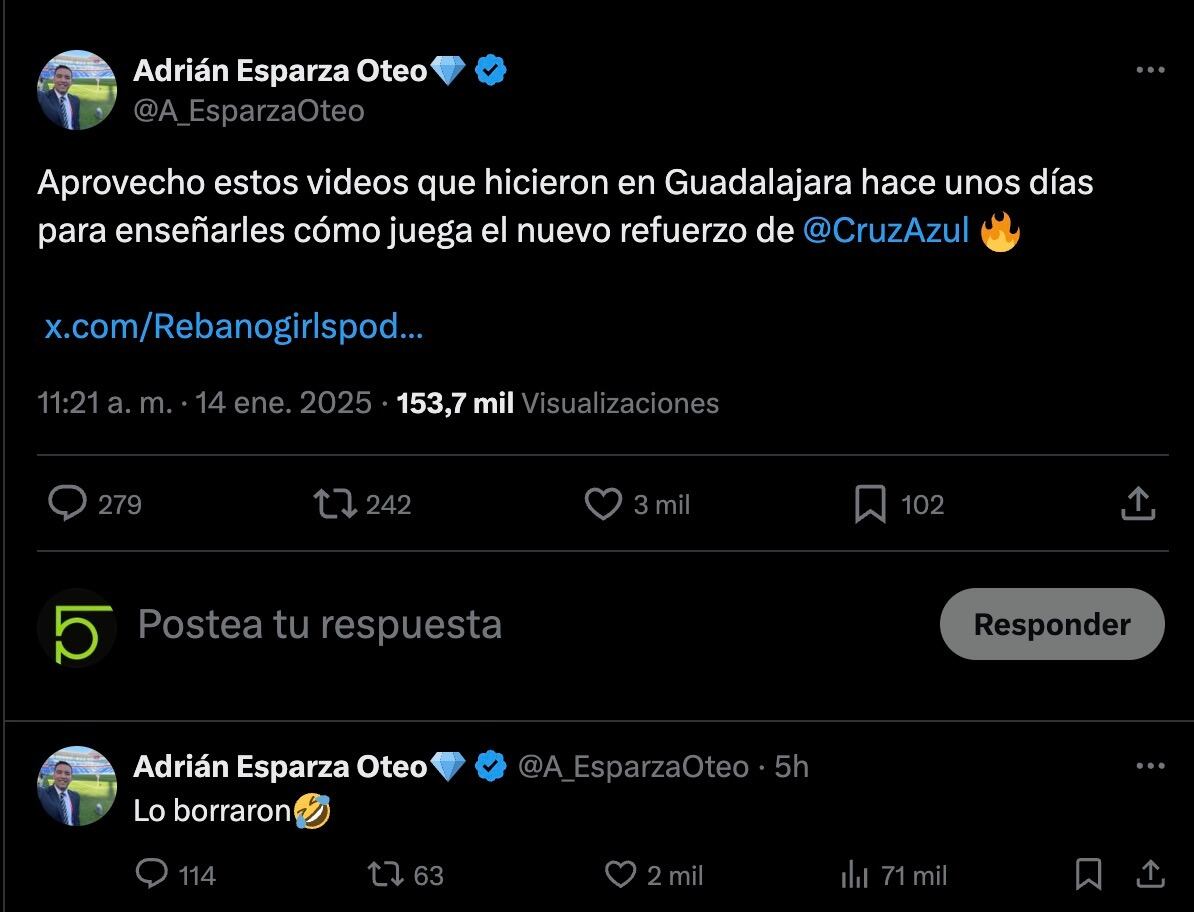Like the 'Lo borraron' reply
This screenshot has height=912, width=1194.
[x=620, y=875]
